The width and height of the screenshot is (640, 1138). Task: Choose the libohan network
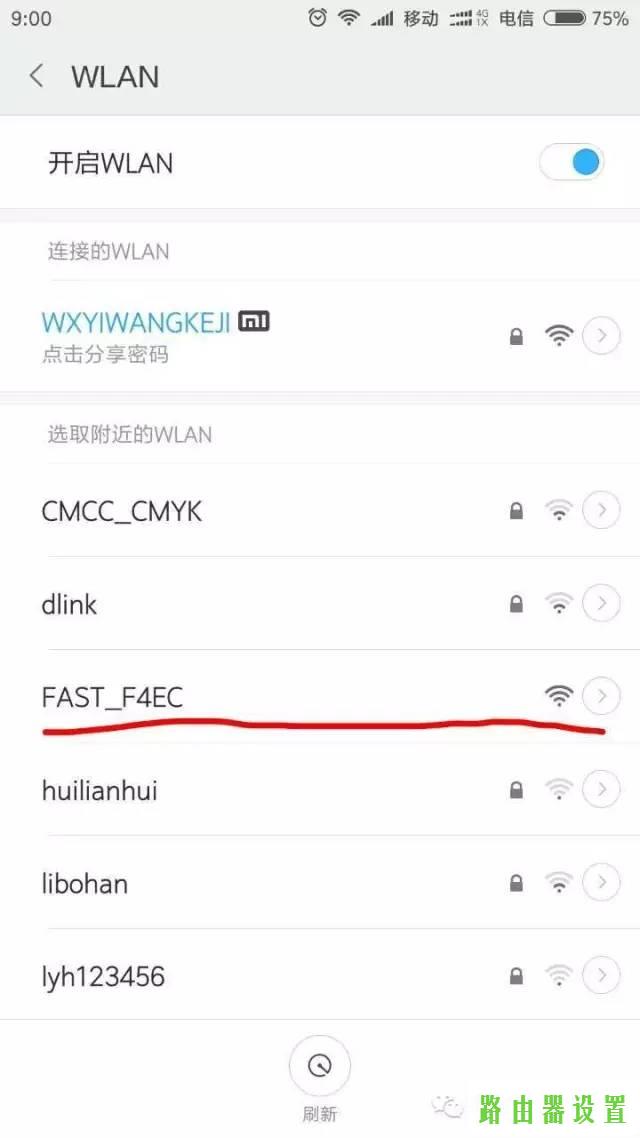[85, 883]
